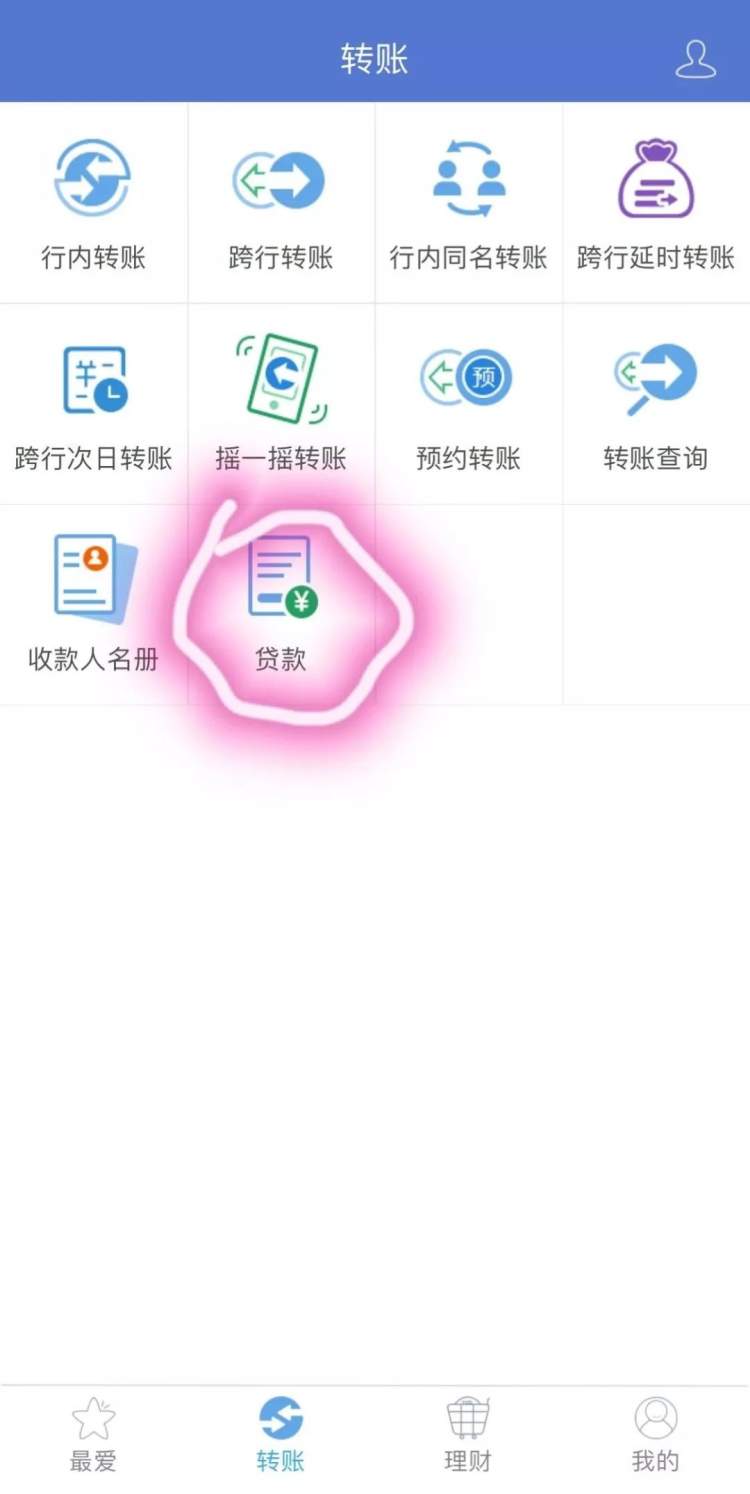Switch to the 最爱 tab
The height and width of the screenshot is (1494, 750).
[93, 1436]
